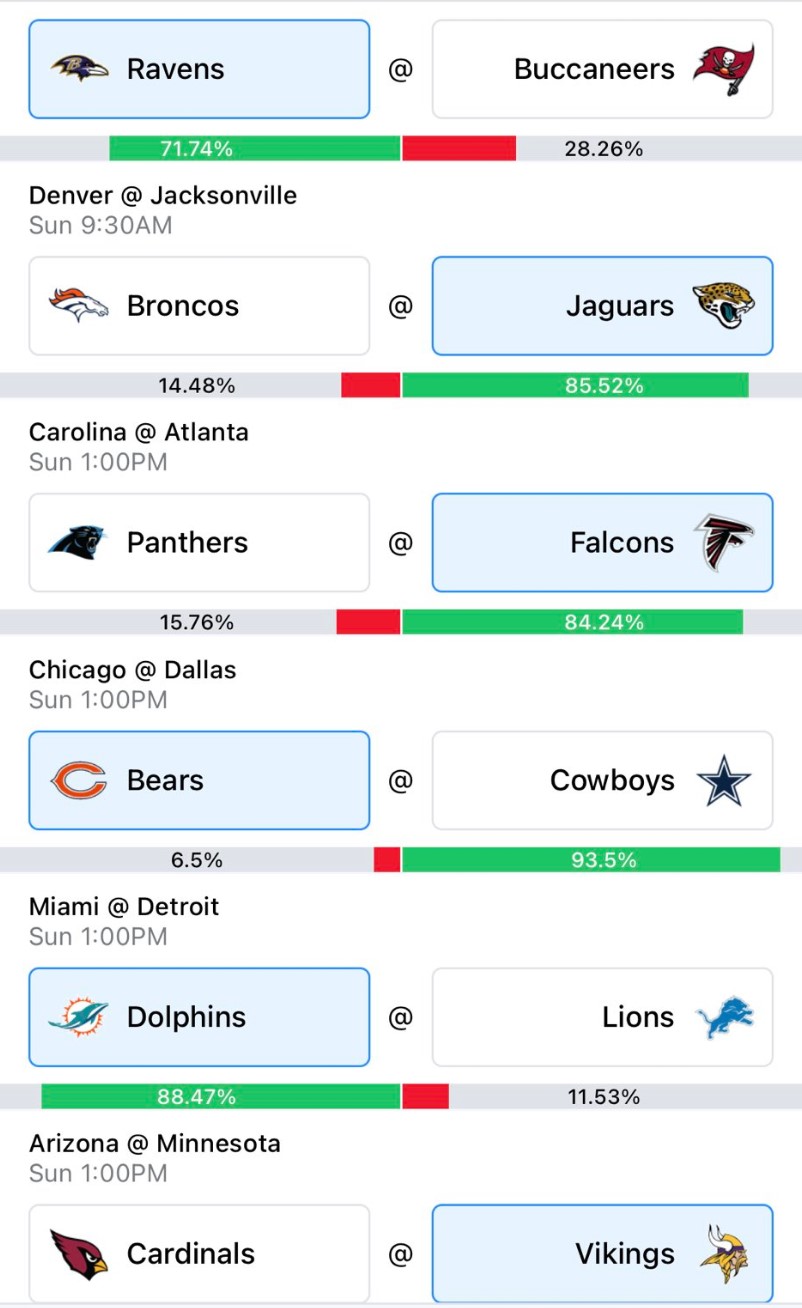
Task: Pick the Falcons to win
Action: point(602,543)
